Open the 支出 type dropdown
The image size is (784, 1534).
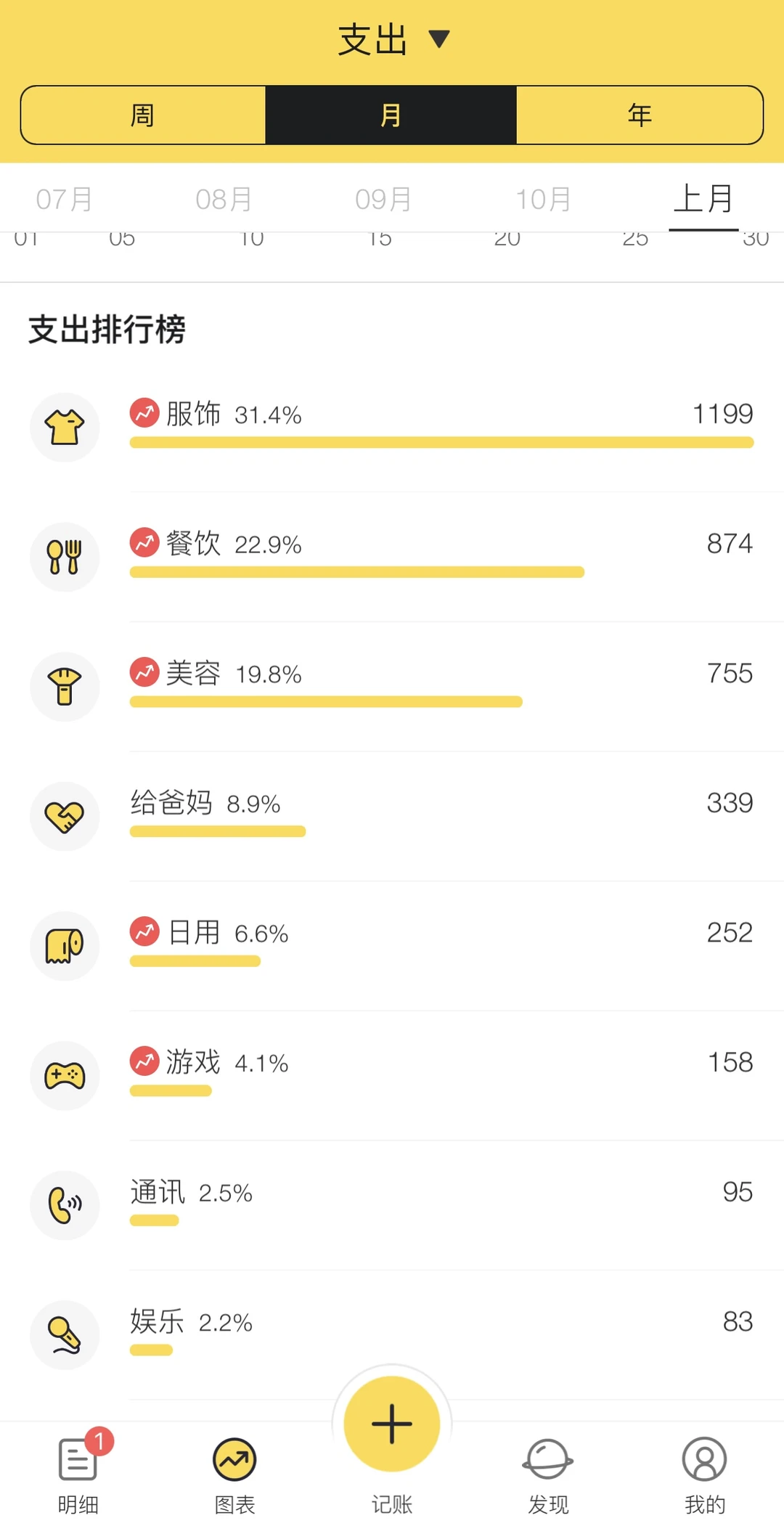[x=393, y=39]
